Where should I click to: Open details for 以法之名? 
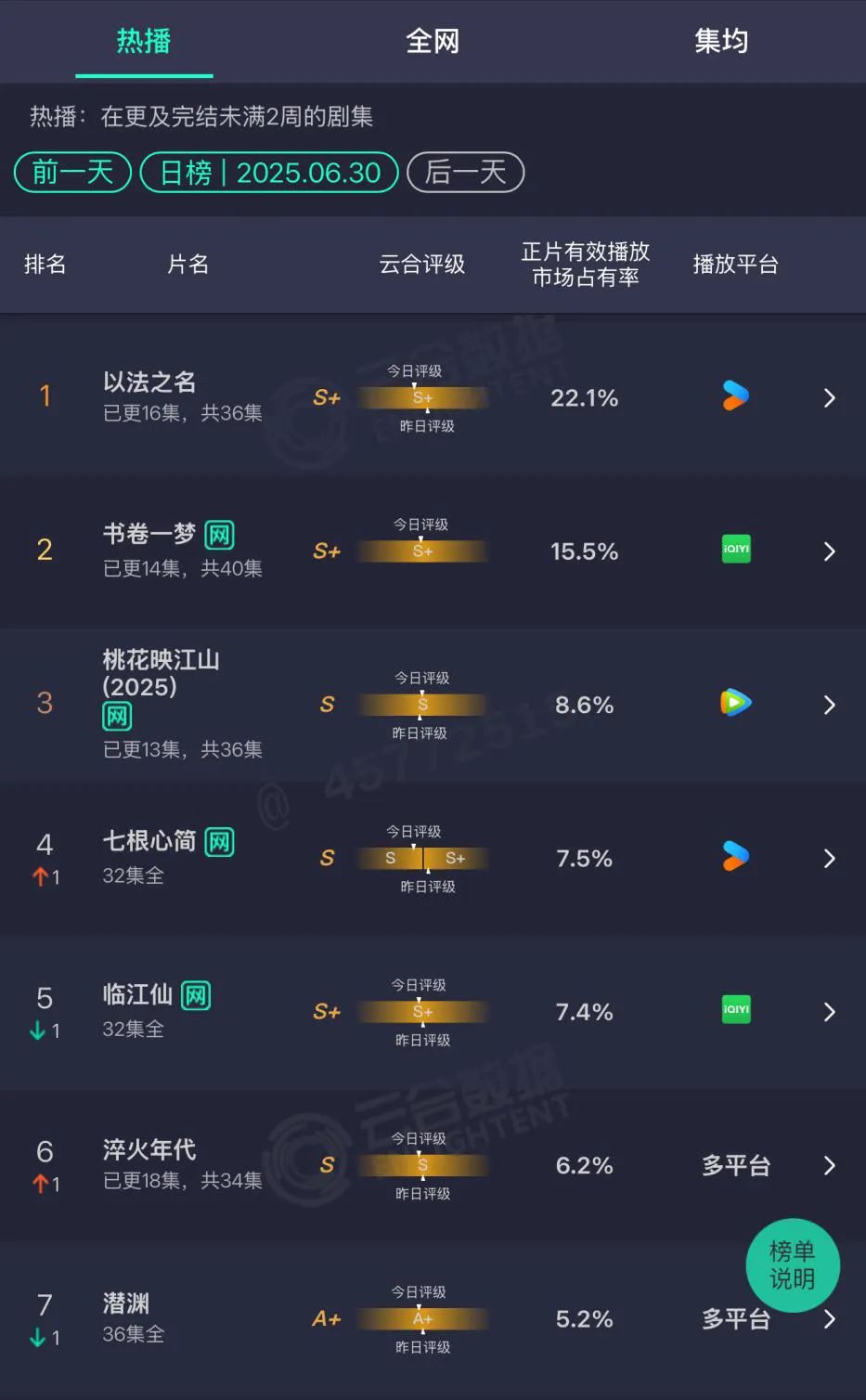tap(433, 397)
